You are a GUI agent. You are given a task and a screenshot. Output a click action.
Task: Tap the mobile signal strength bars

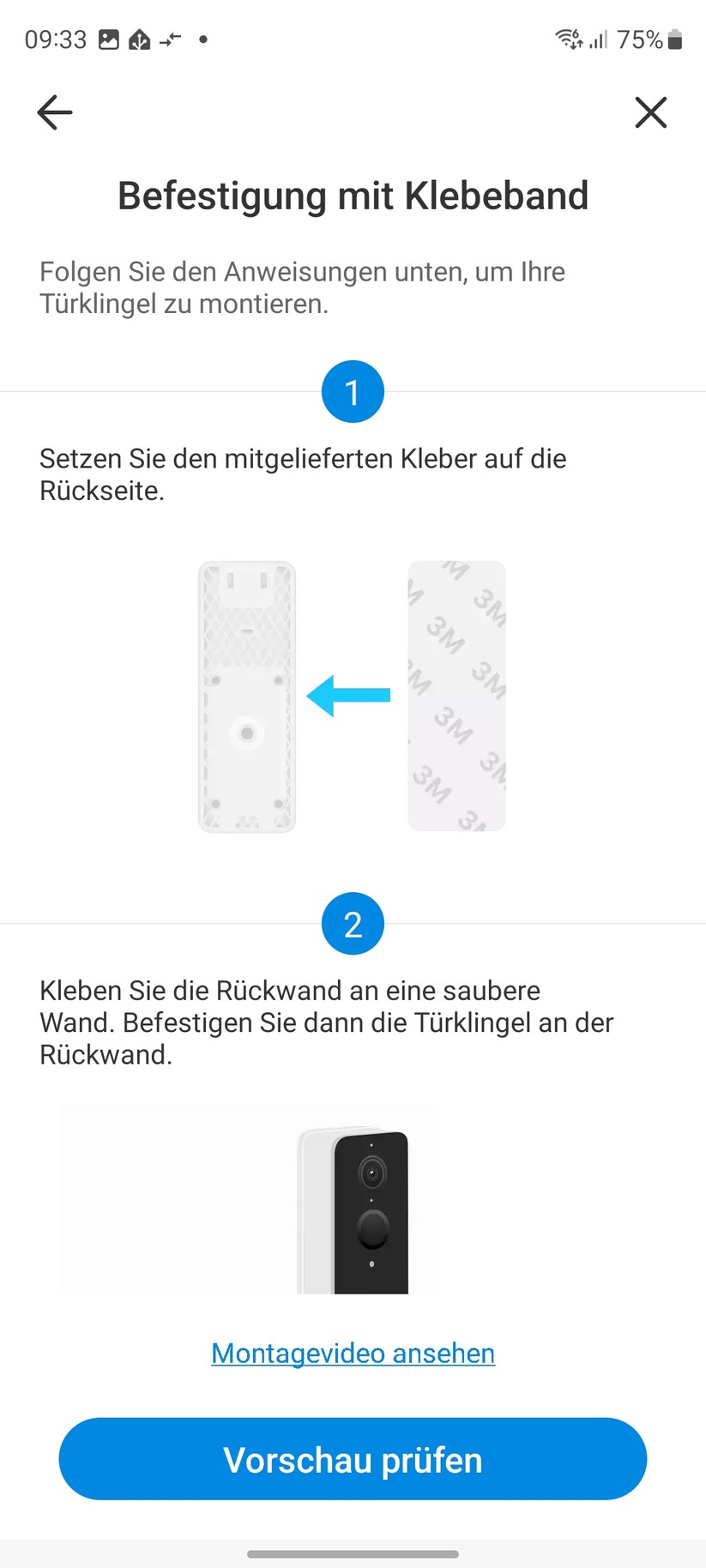click(600, 39)
